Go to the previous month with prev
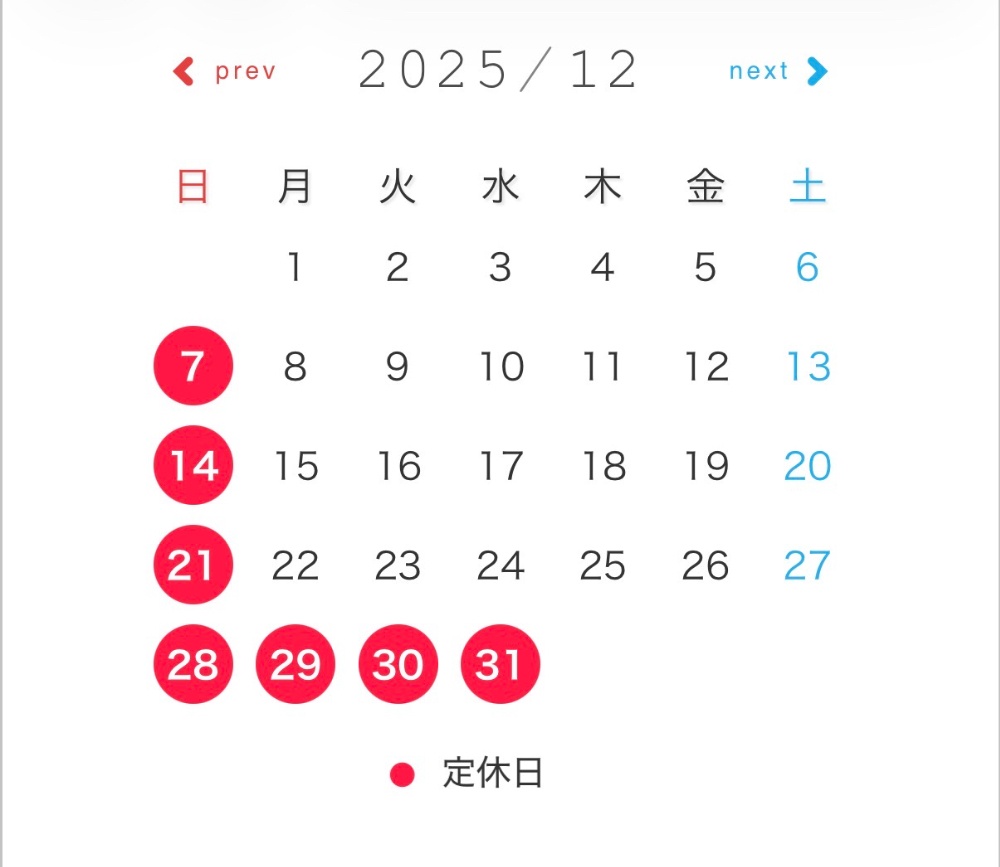 224,72
